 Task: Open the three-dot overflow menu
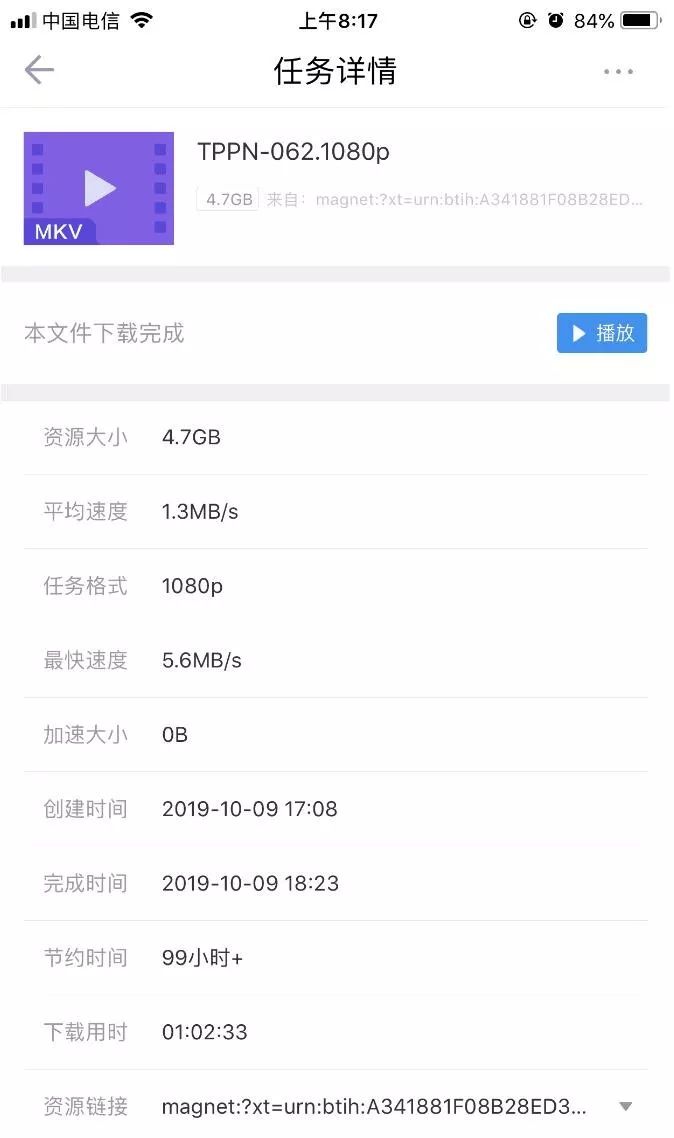pyautogui.click(x=618, y=71)
